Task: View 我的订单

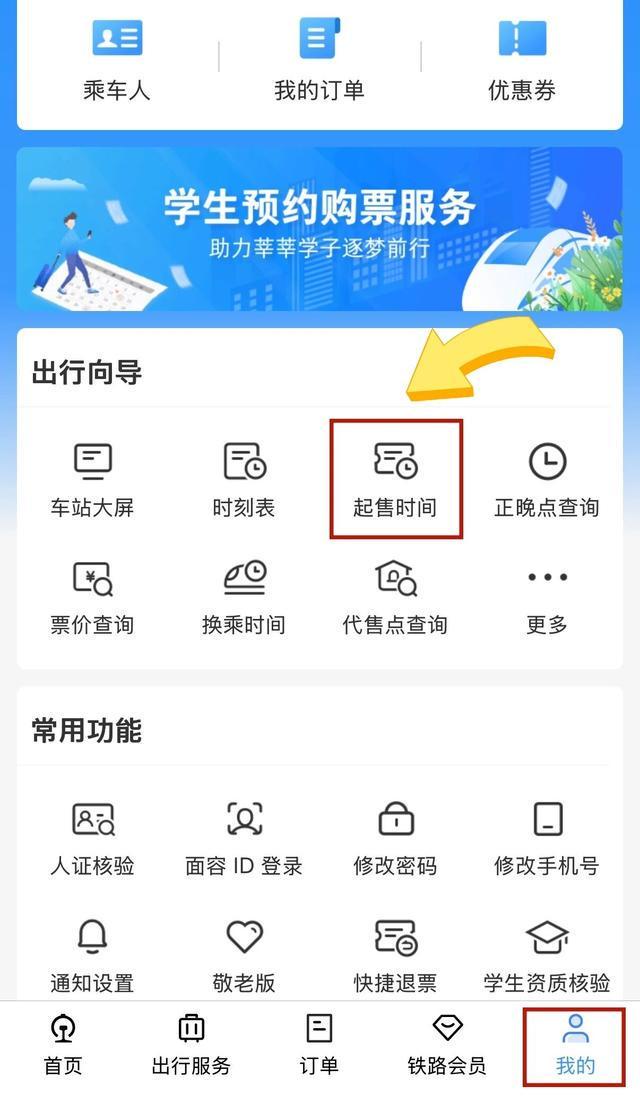Action: (x=319, y=58)
